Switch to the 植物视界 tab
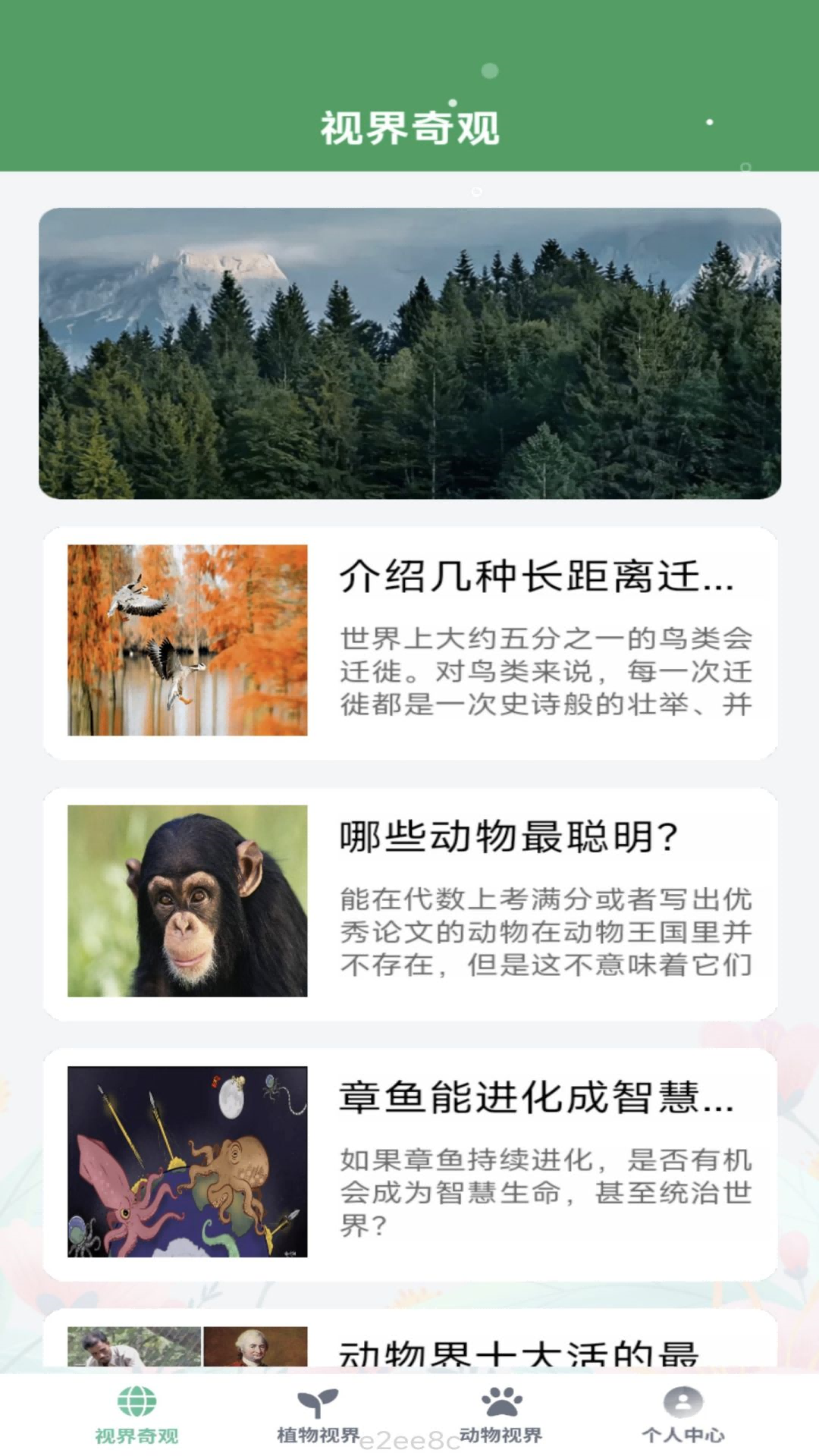Screen dimensions: 819x1456 [318, 1415]
